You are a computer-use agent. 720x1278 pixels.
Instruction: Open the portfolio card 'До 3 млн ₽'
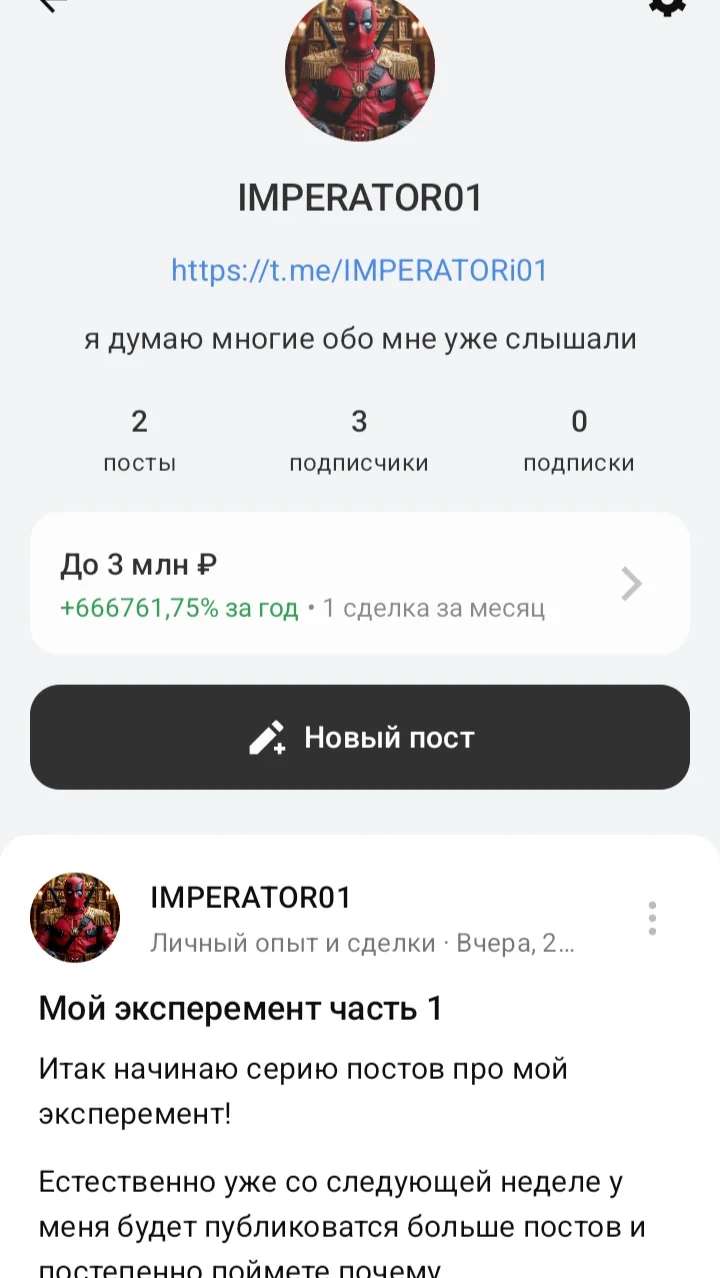coord(360,583)
